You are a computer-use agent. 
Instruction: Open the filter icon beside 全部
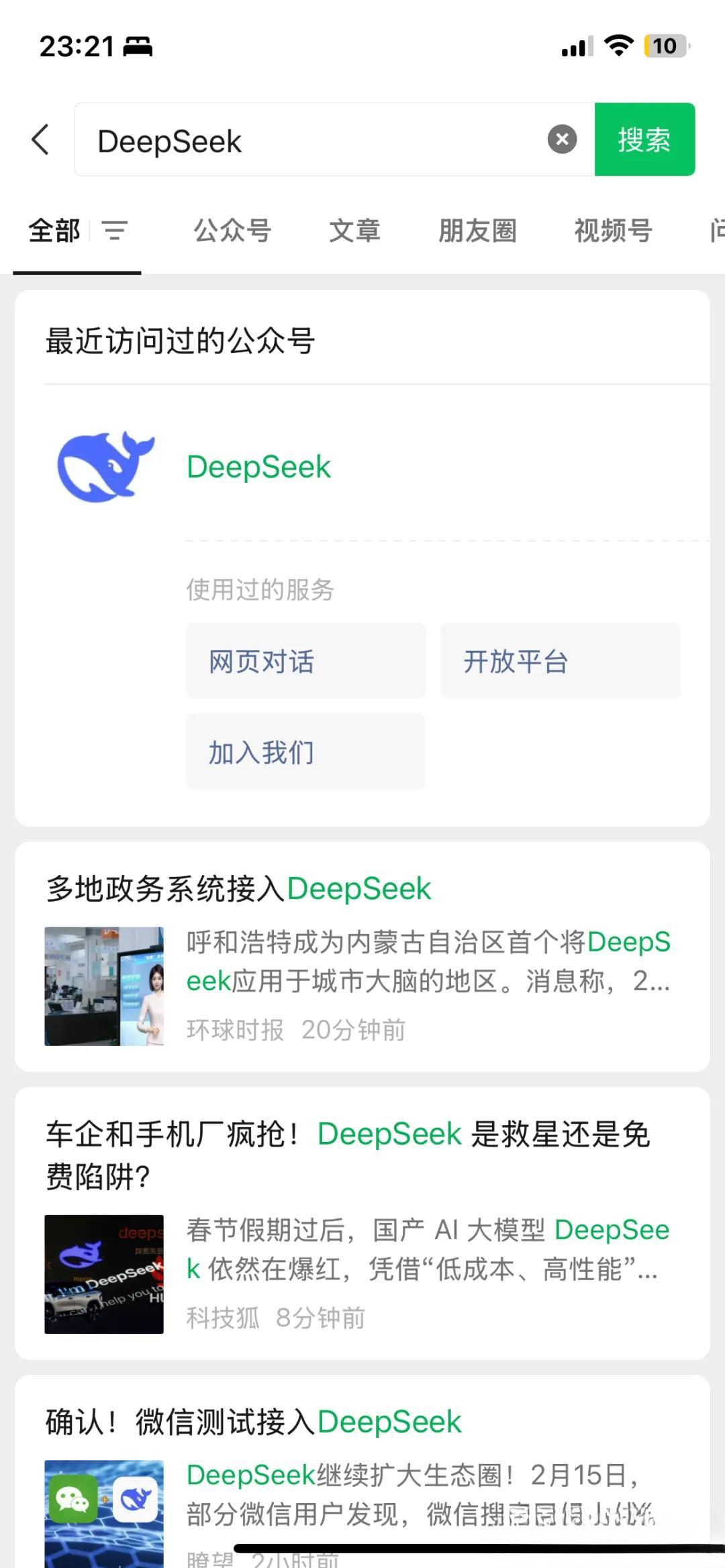pyautogui.click(x=115, y=231)
